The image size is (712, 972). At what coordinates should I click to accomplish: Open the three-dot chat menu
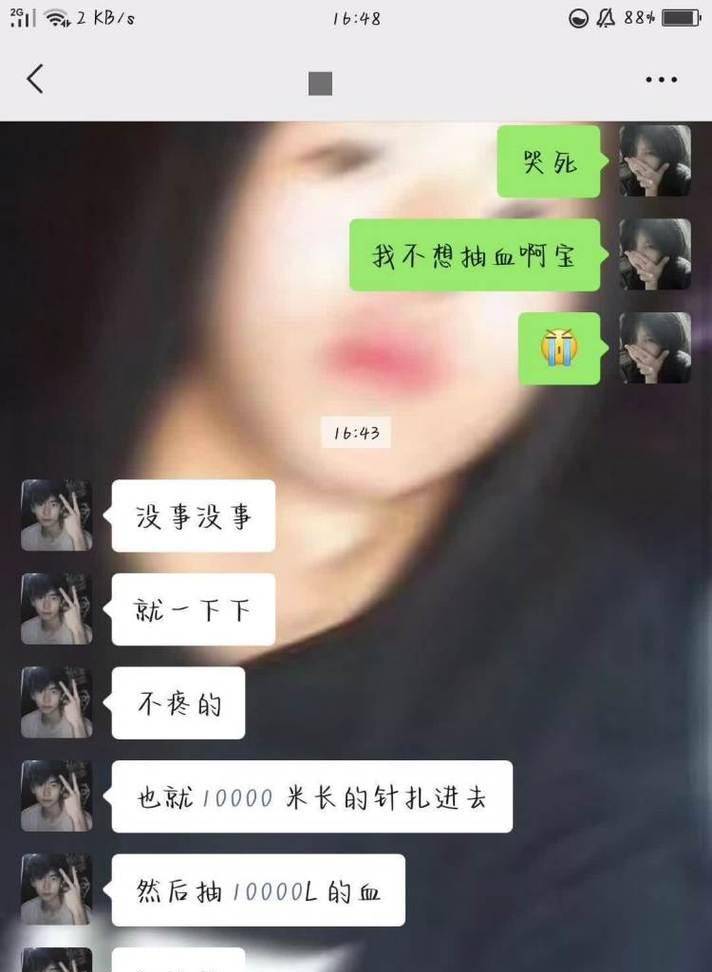(x=661, y=80)
